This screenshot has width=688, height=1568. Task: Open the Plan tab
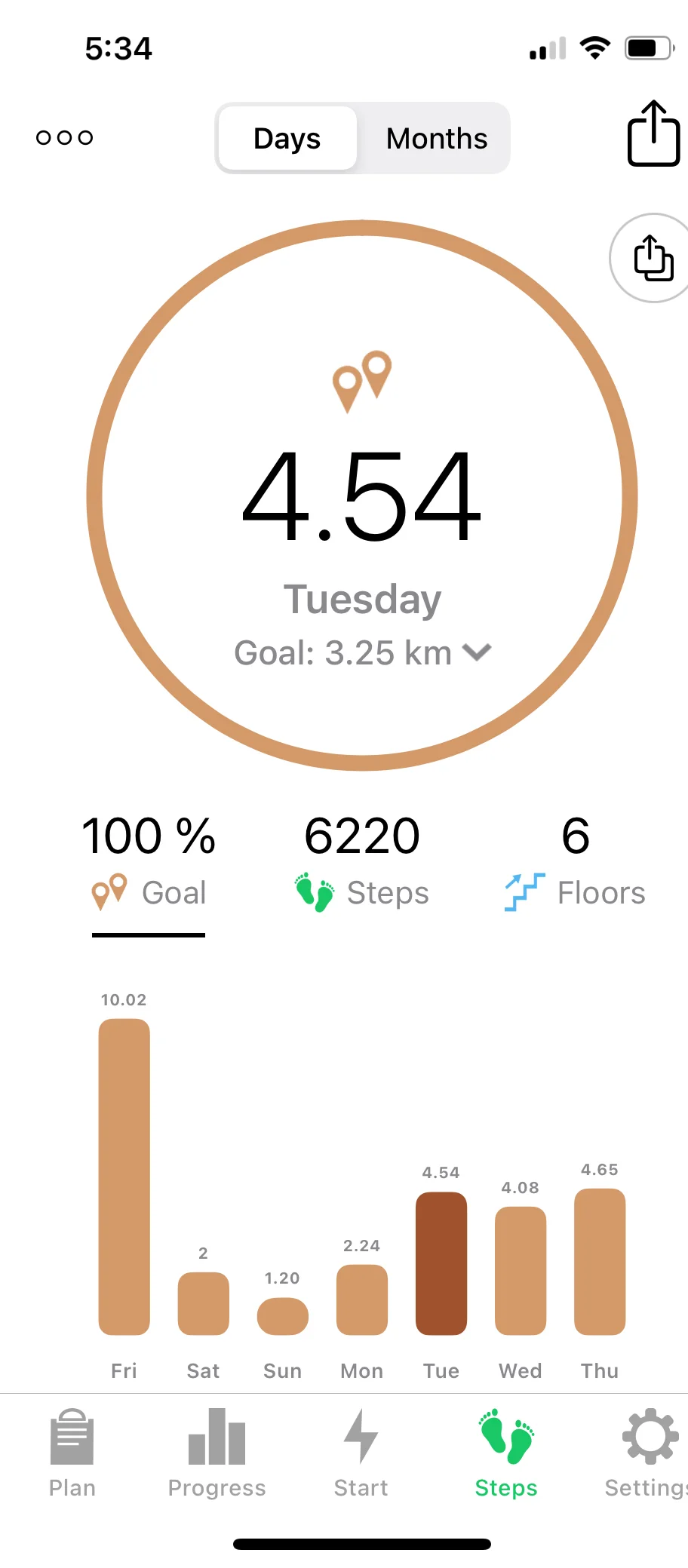click(72, 1453)
